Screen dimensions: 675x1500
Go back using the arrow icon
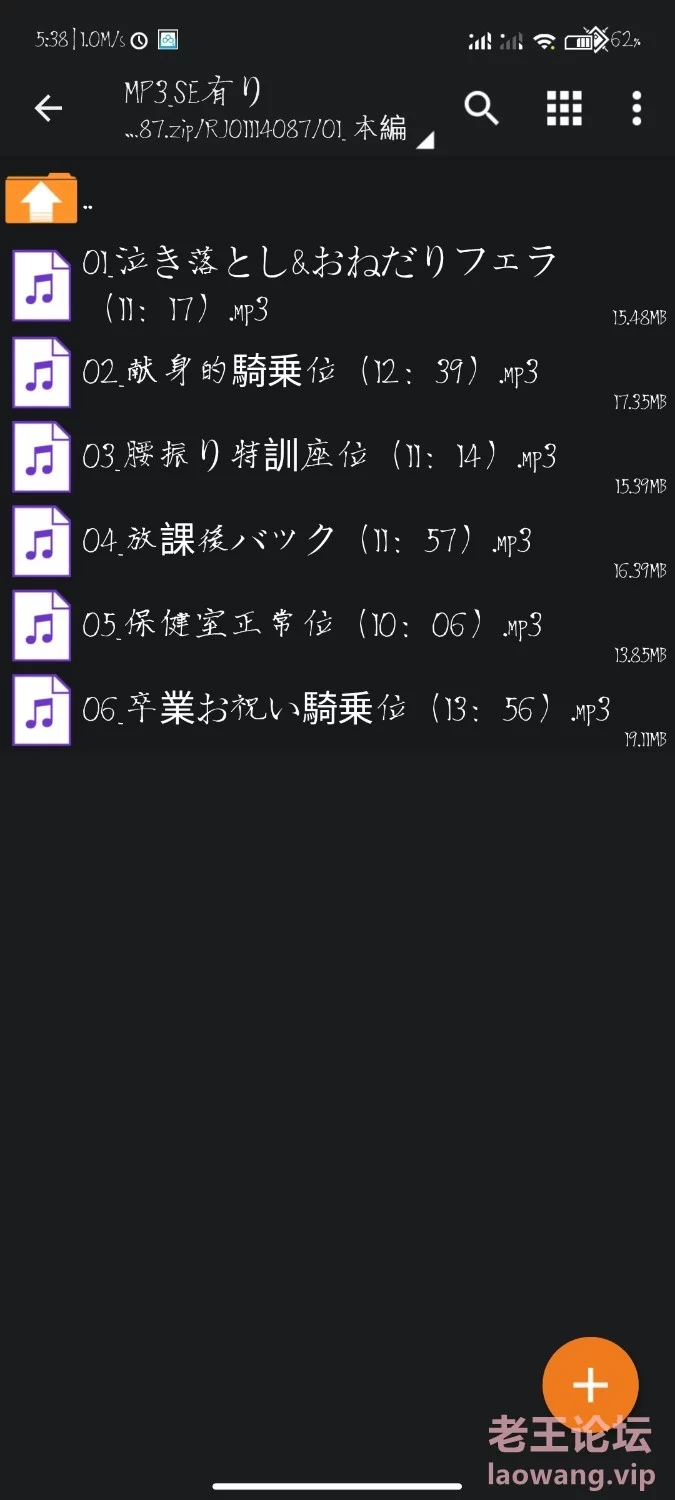click(x=48, y=108)
